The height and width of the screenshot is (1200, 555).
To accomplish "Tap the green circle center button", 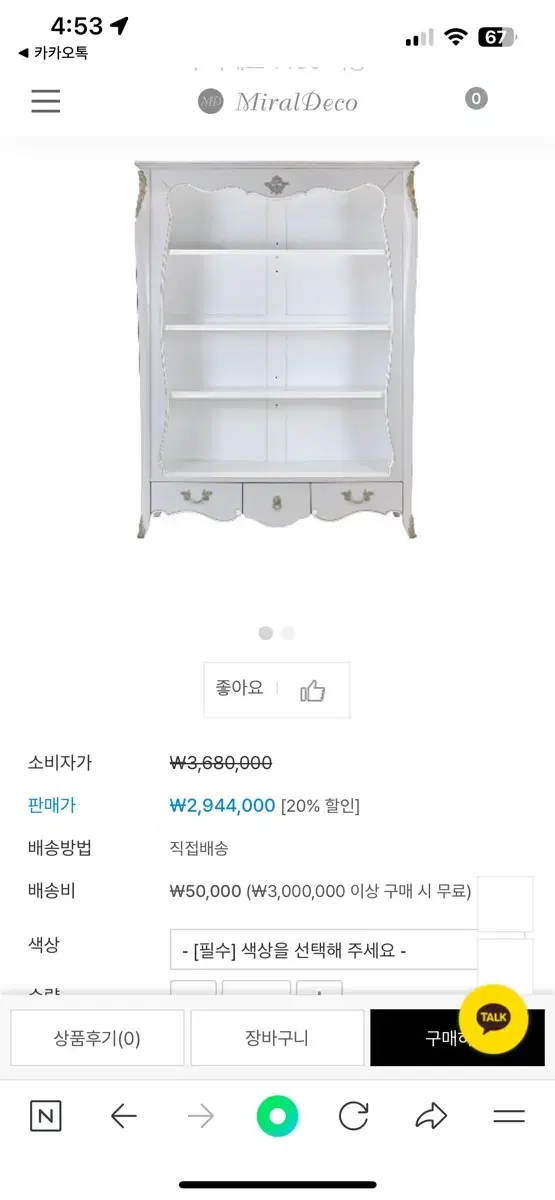I will pos(277,1116).
